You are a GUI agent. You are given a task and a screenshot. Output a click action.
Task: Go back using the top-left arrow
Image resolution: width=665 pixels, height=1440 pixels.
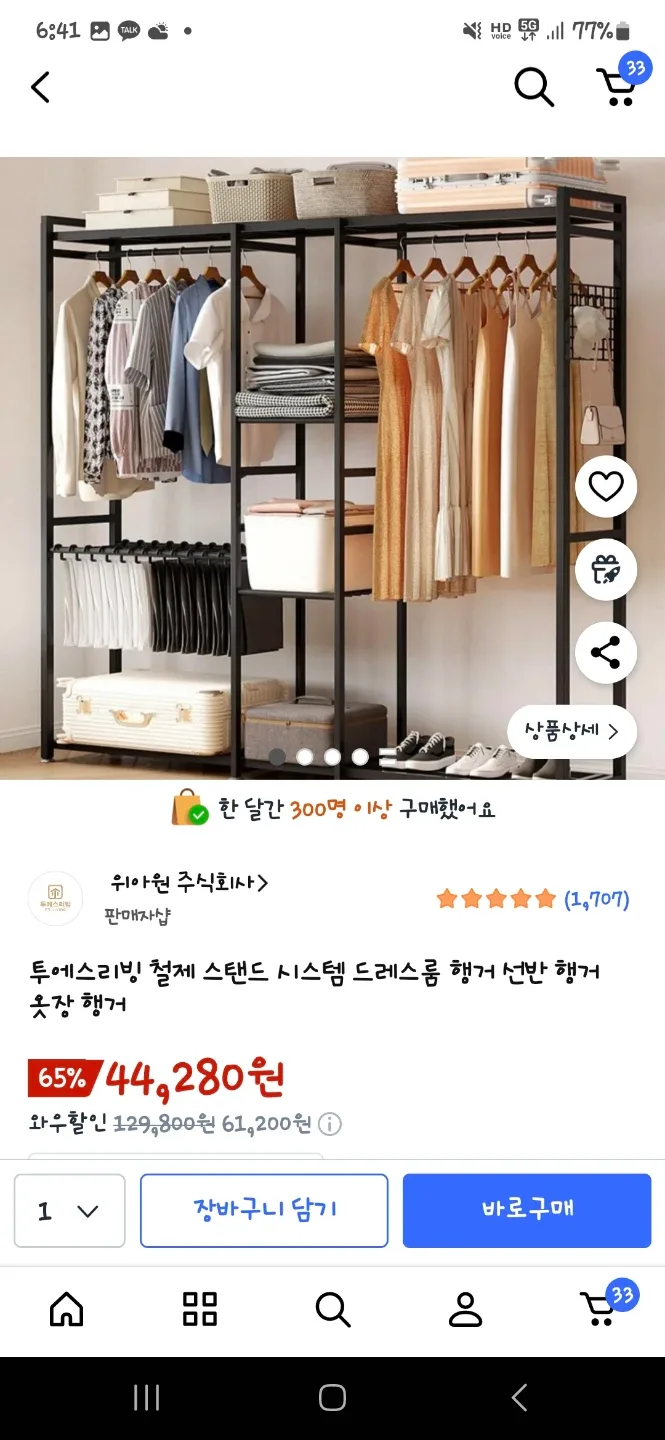(40, 88)
